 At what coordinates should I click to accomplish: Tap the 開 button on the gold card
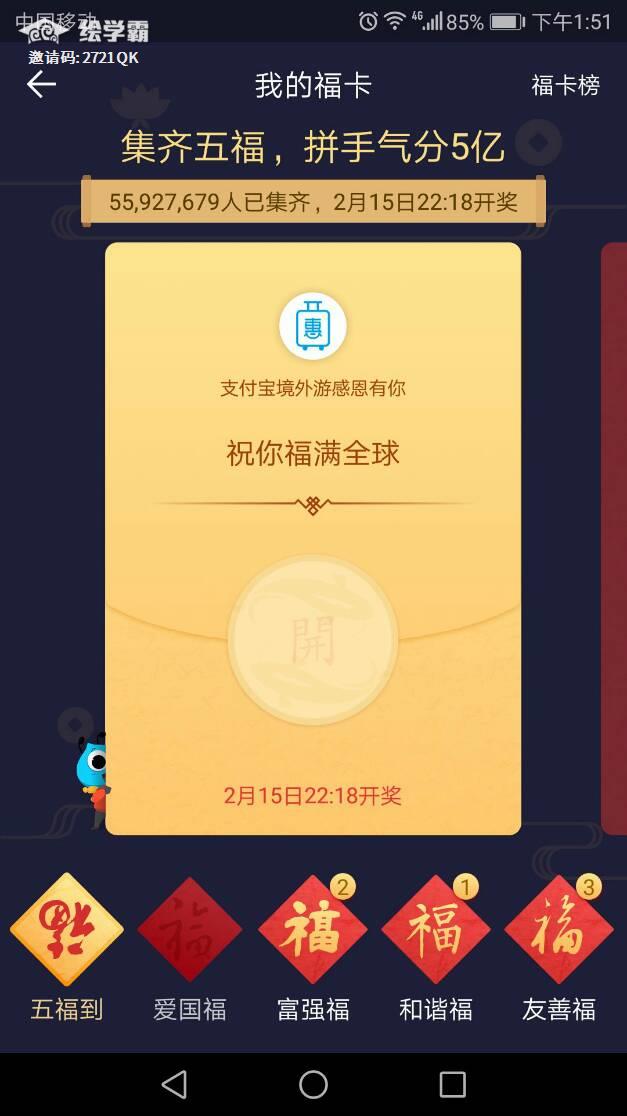(x=313, y=640)
